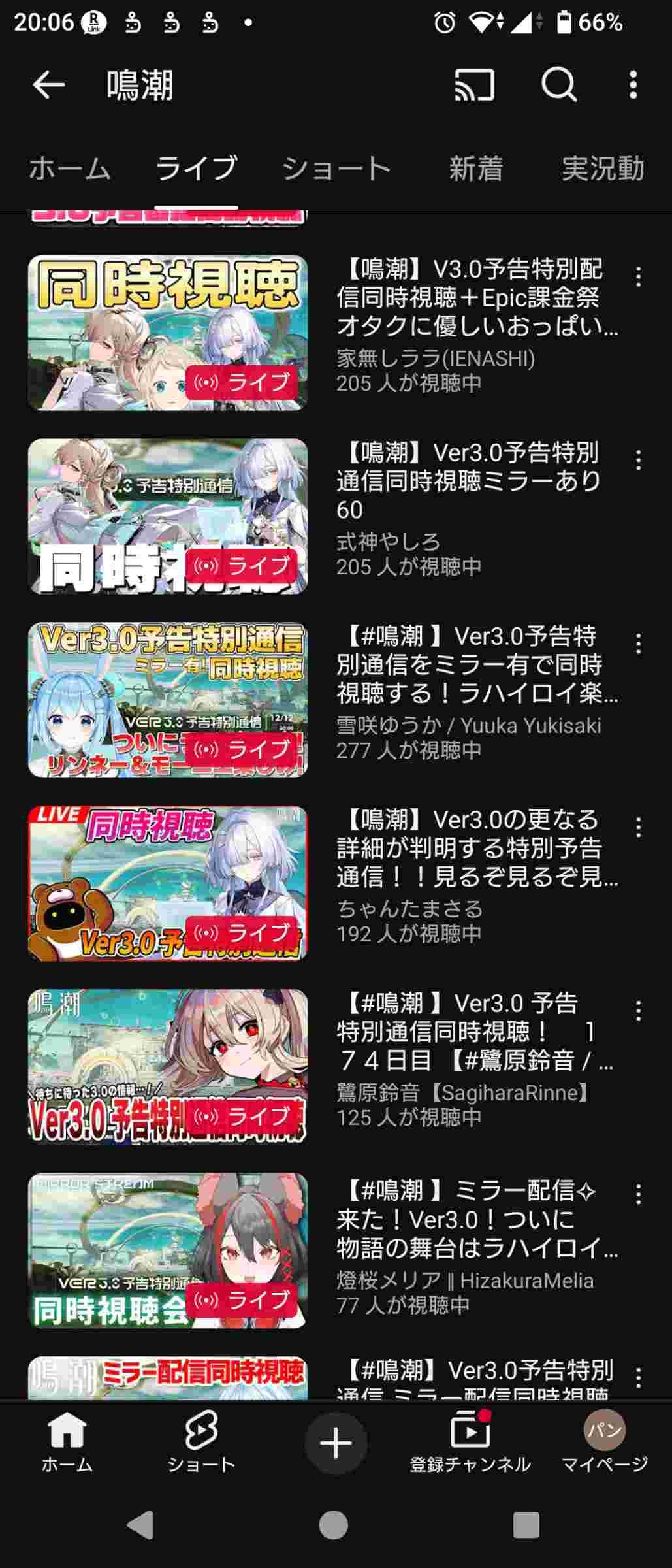Viewport: 672px width, 1568px height.
Task: Open the top-bar overflow menu
Action: point(633,85)
